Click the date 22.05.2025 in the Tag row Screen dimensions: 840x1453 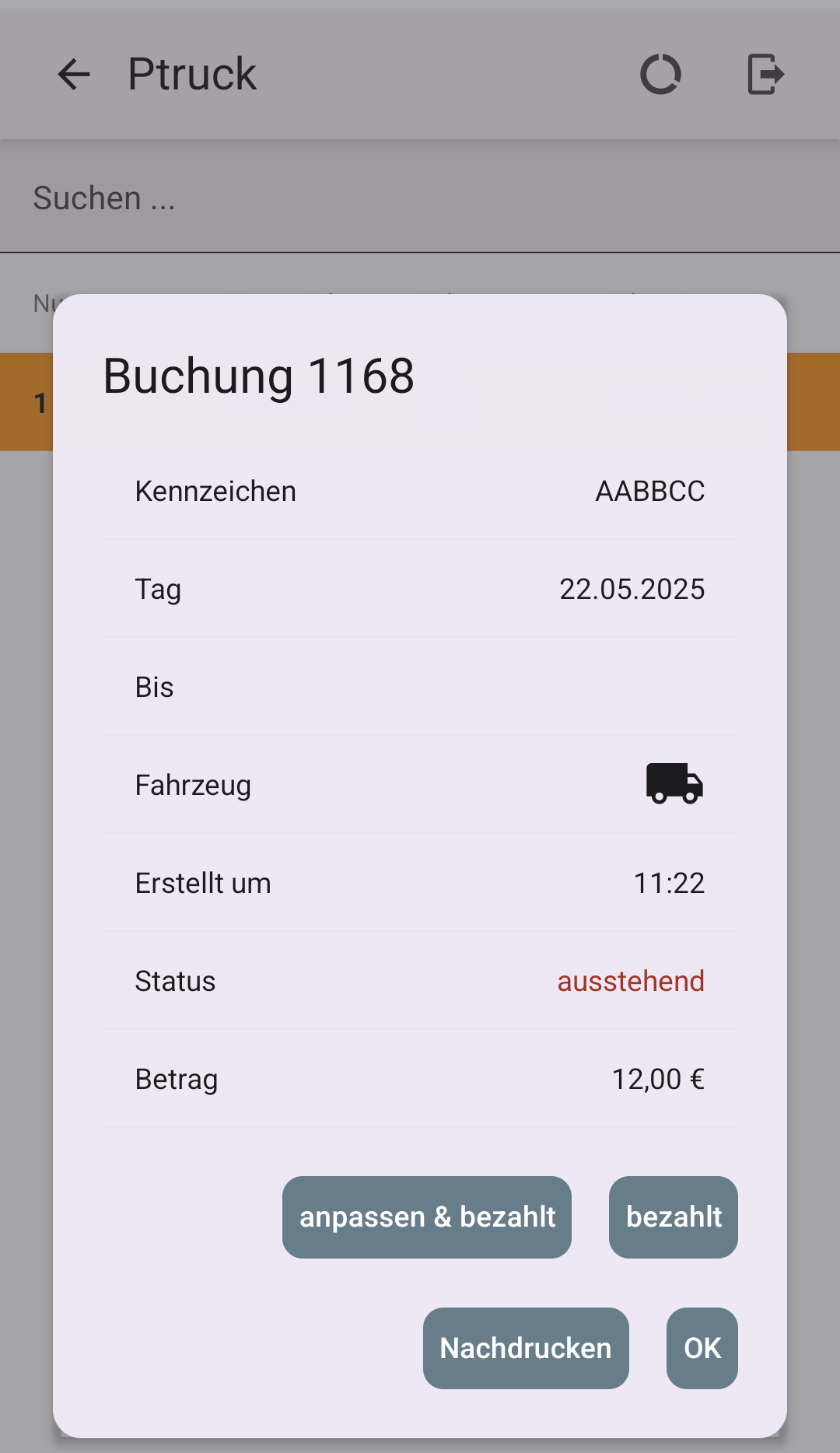632,589
